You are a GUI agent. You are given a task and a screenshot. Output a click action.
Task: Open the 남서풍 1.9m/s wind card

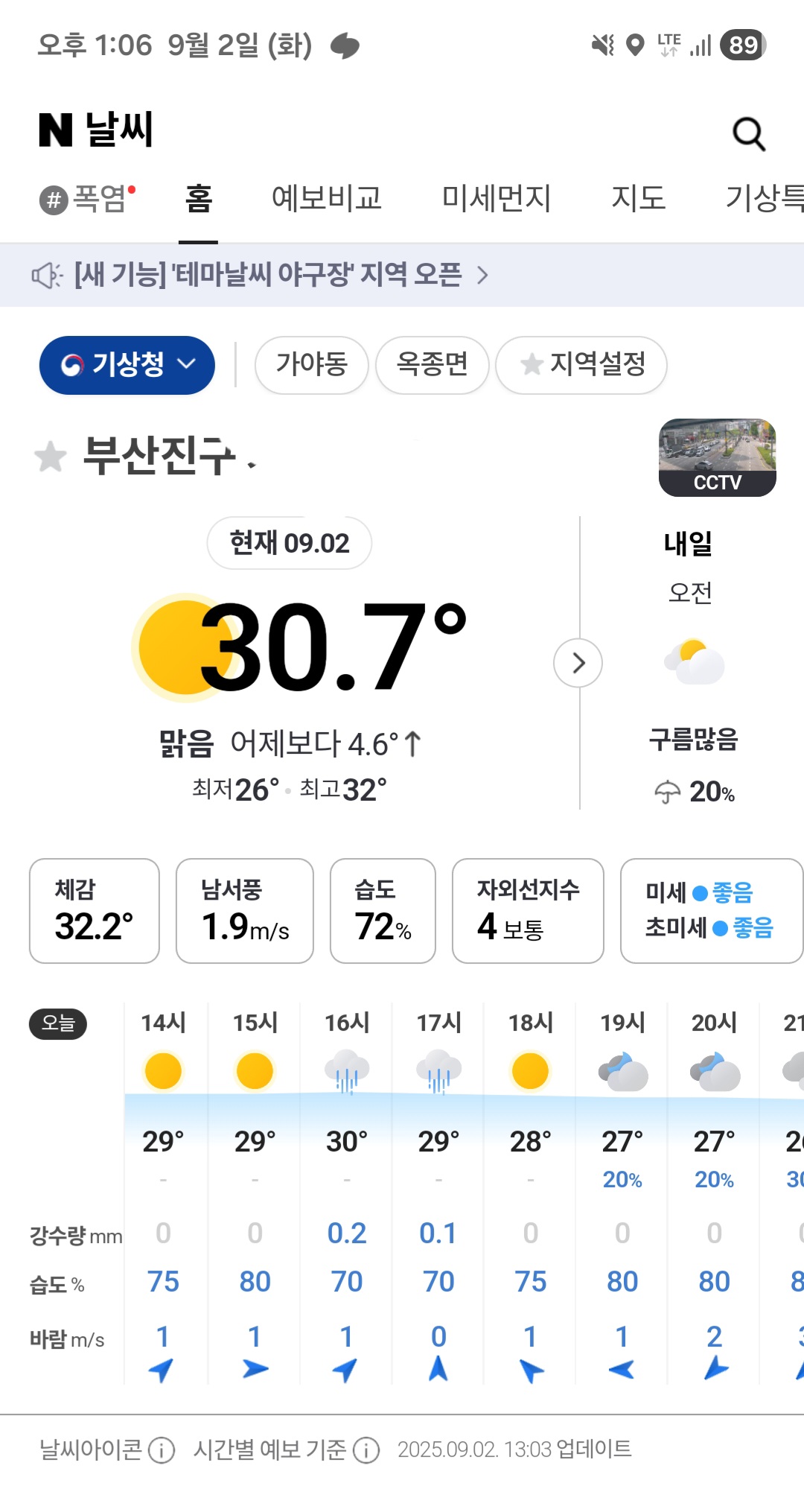click(x=245, y=911)
